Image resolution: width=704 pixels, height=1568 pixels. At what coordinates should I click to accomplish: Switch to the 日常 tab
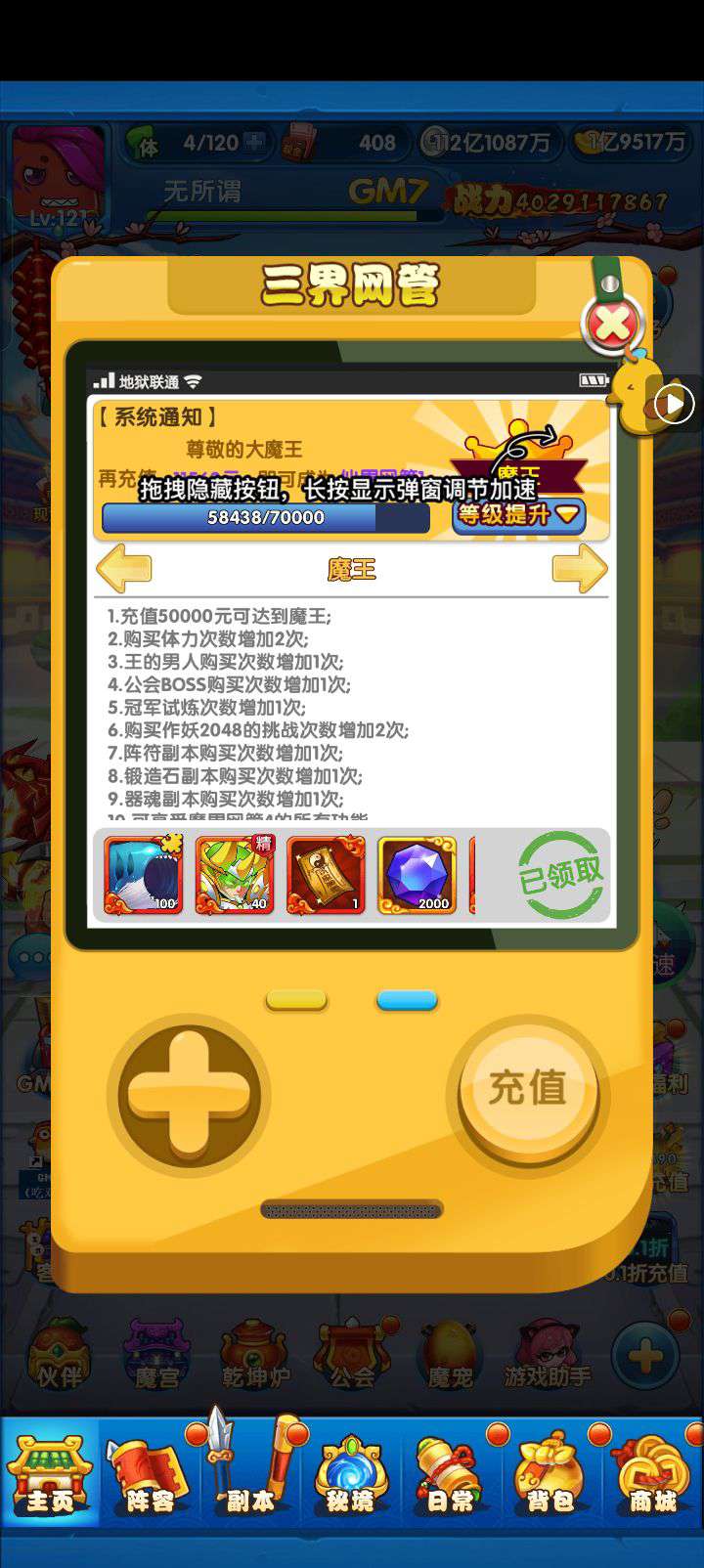coord(451,1474)
